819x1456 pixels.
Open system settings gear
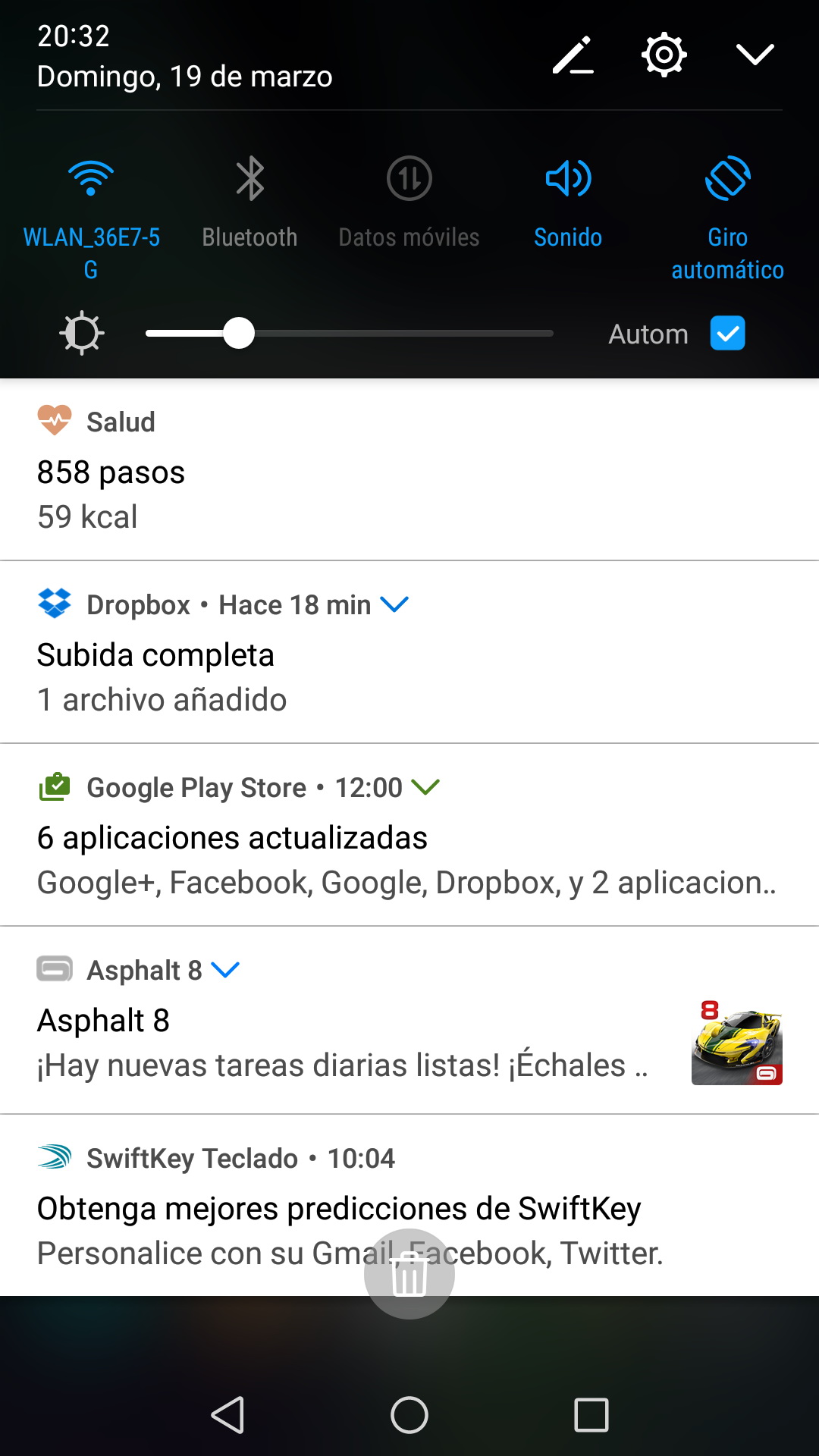(x=664, y=55)
